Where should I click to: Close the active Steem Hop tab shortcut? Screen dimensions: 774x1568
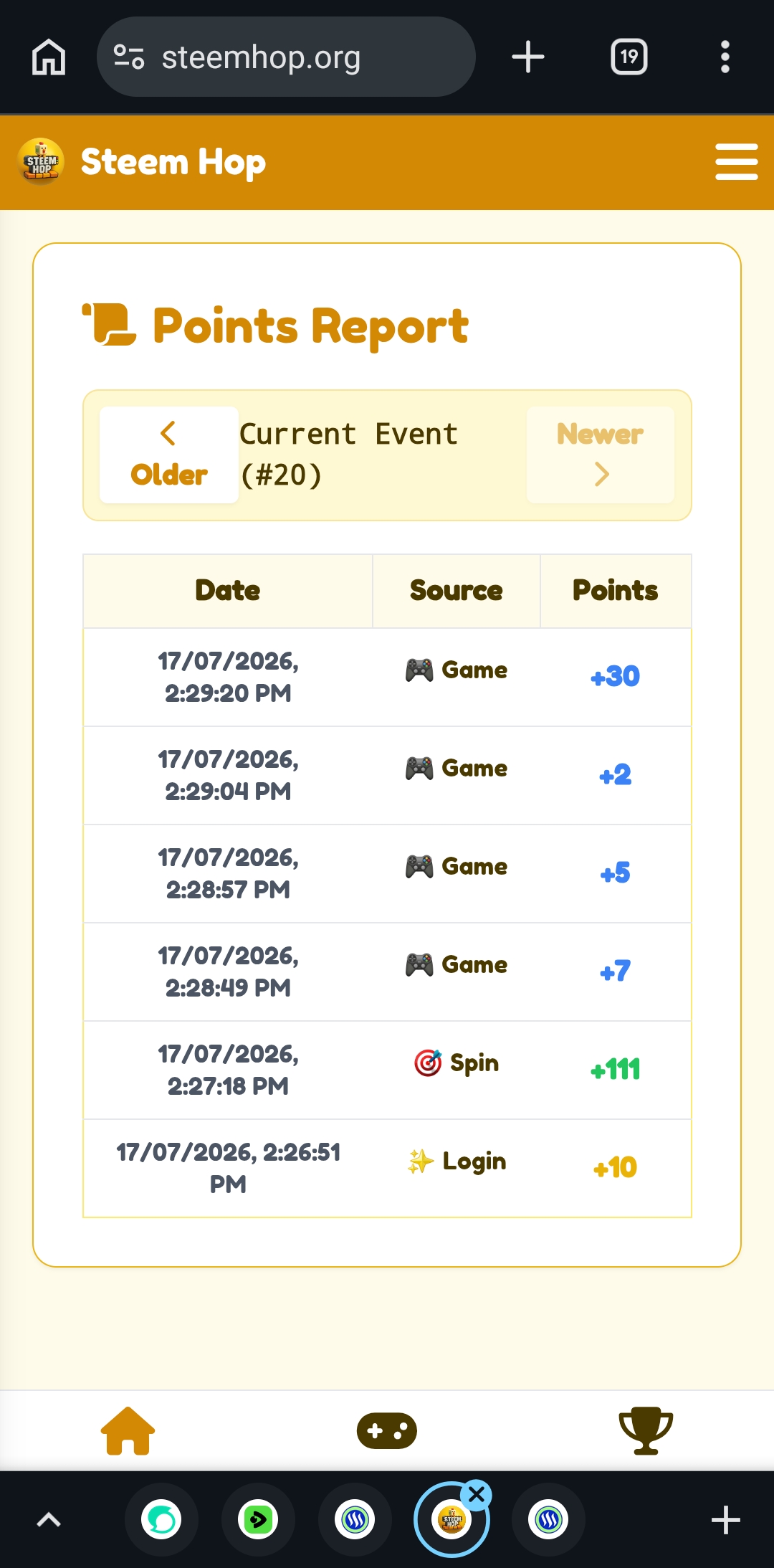477,1496
